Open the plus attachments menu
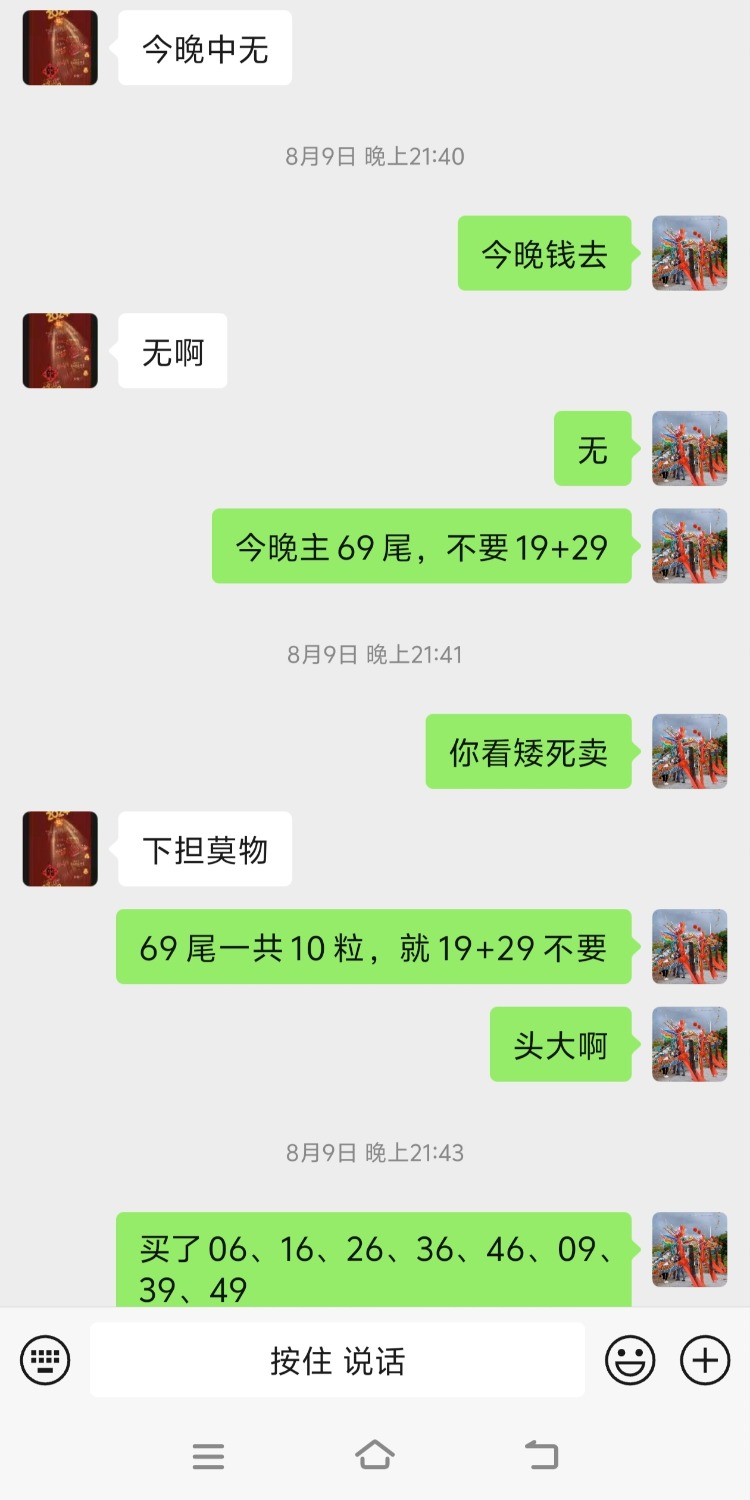Screen dimensions: 750x1500 pyautogui.click(x=705, y=1361)
